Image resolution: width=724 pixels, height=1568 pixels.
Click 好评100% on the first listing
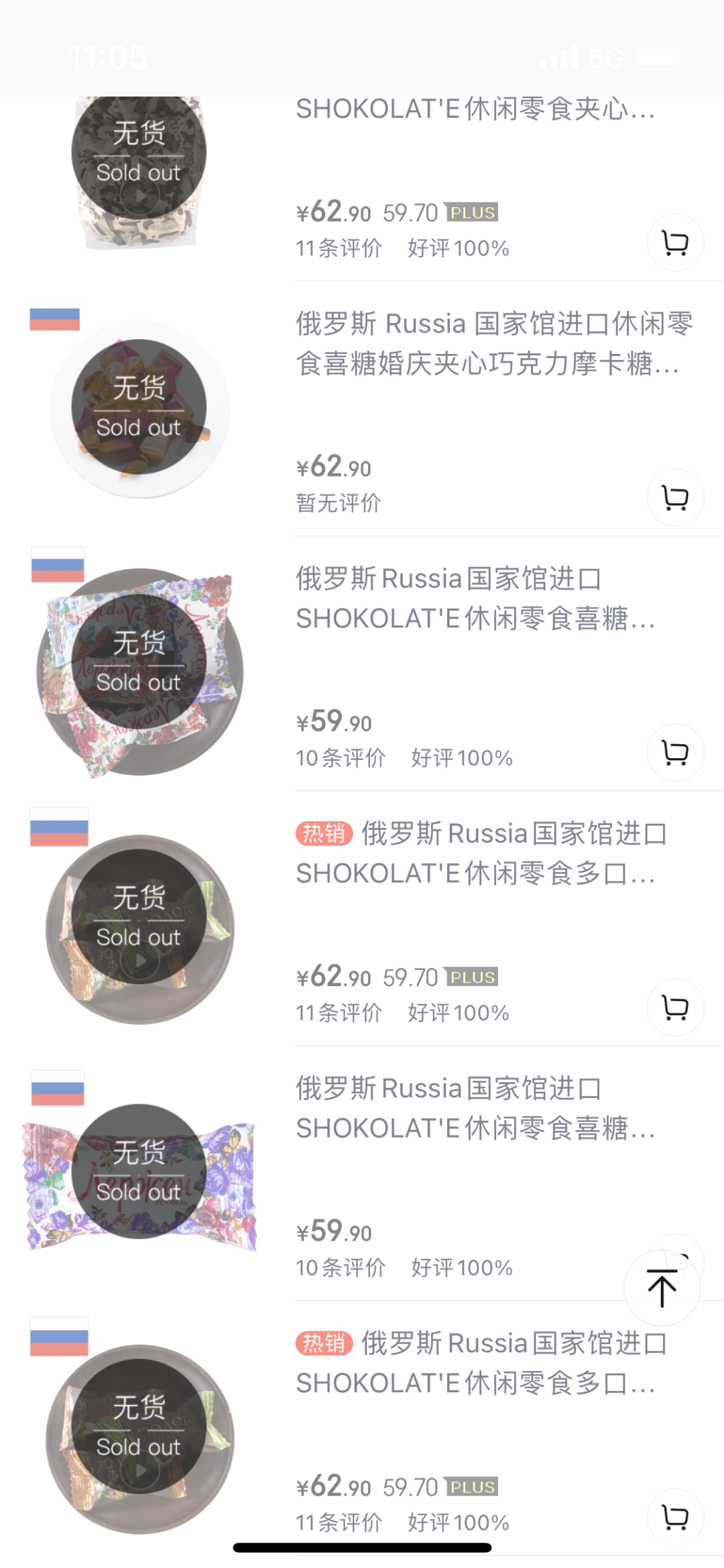coord(459,247)
